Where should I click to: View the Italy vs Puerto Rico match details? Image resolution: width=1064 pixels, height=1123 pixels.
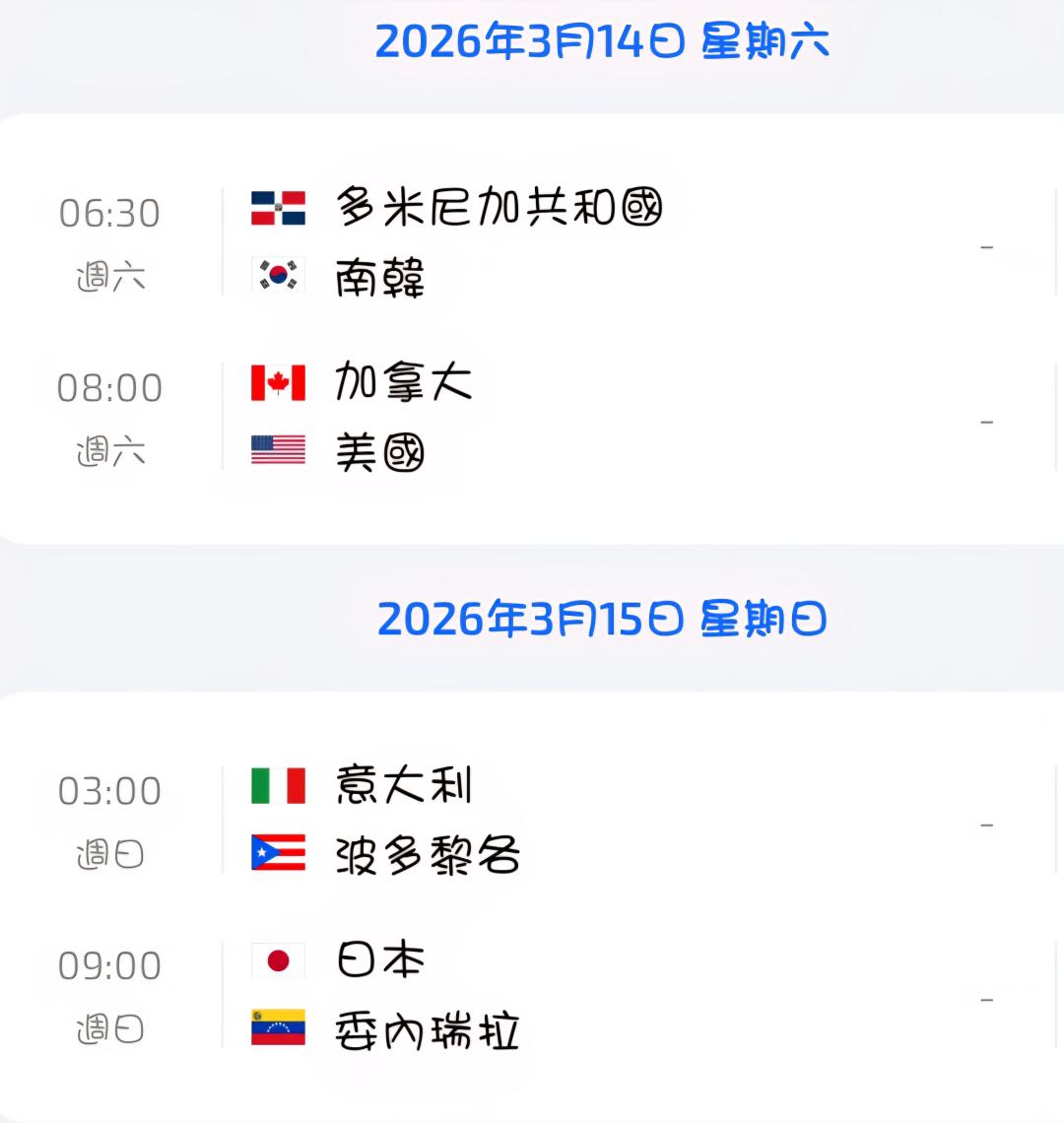[532, 821]
